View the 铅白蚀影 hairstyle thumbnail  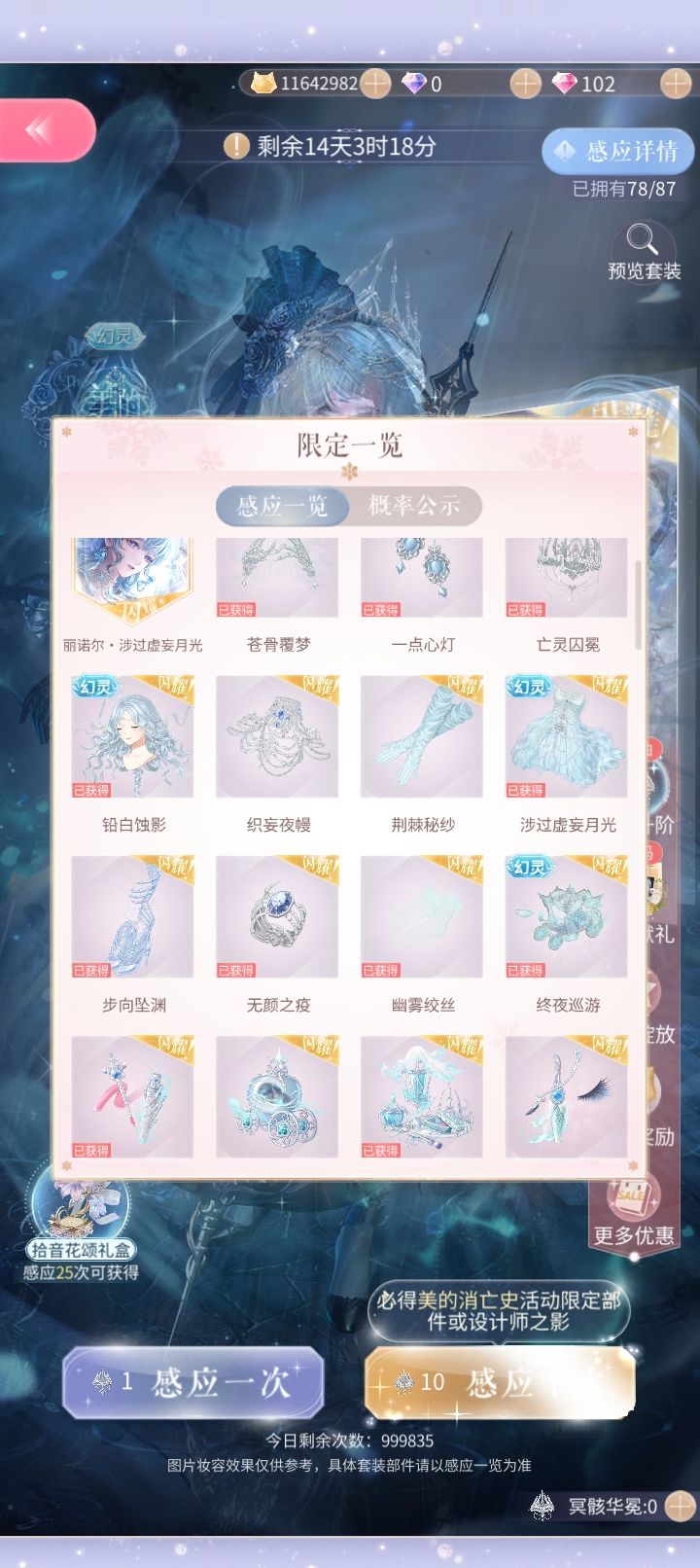coord(132,736)
